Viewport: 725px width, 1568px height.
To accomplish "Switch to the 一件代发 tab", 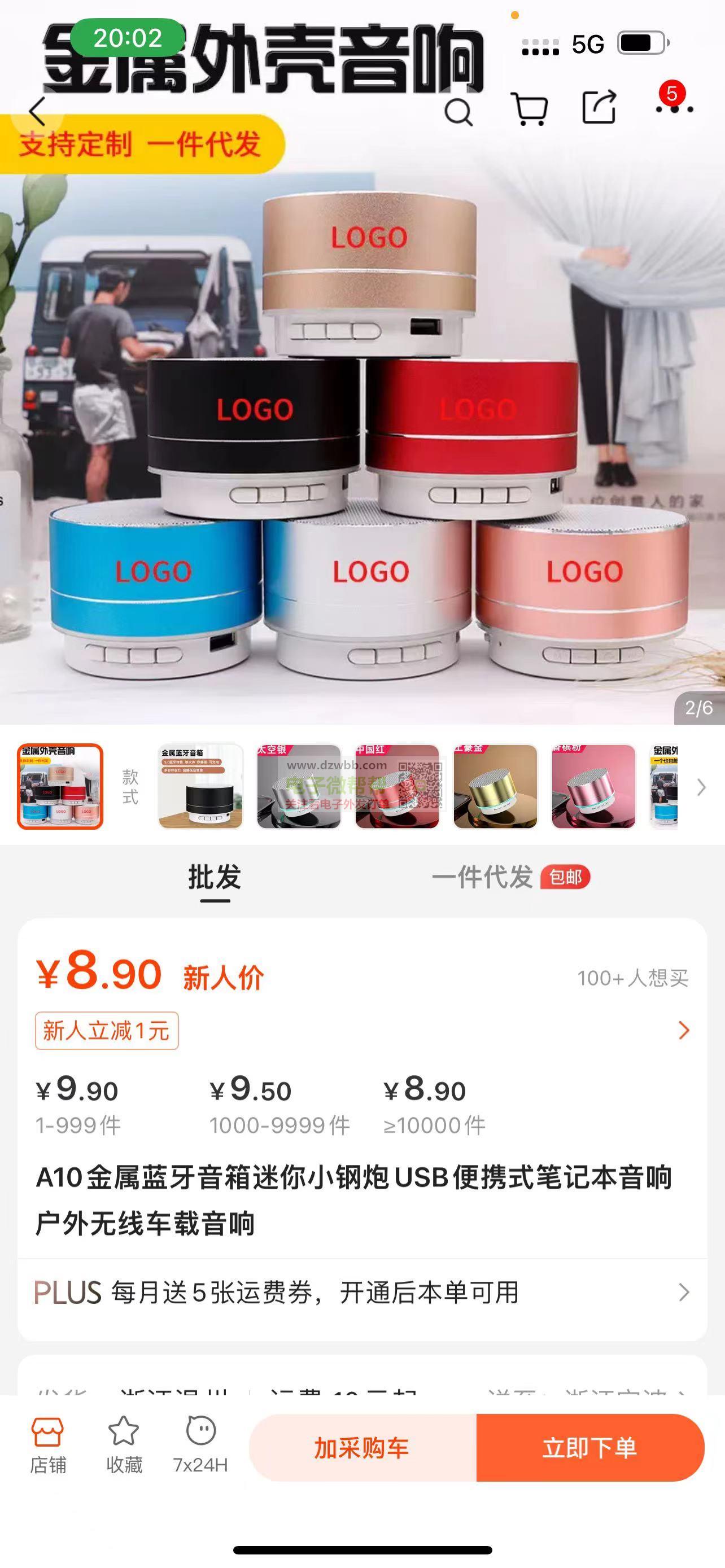I will pyautogui.click(x=482, y=878).
